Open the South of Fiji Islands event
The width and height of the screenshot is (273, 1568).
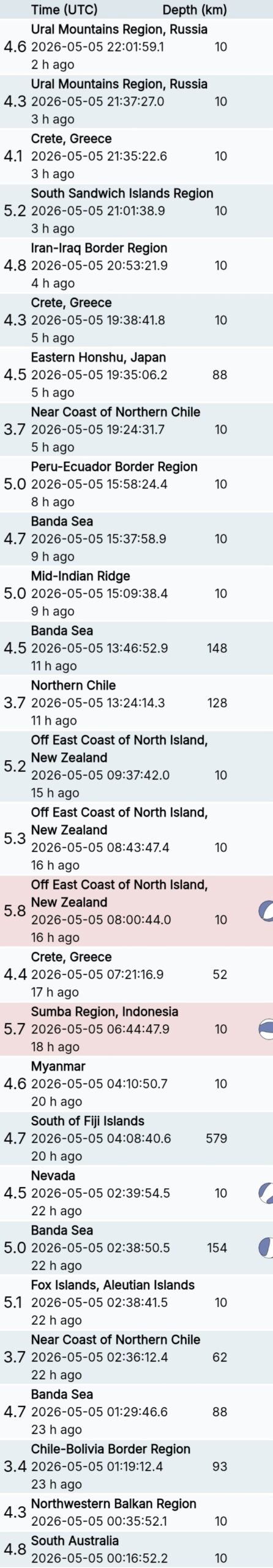136,1138
